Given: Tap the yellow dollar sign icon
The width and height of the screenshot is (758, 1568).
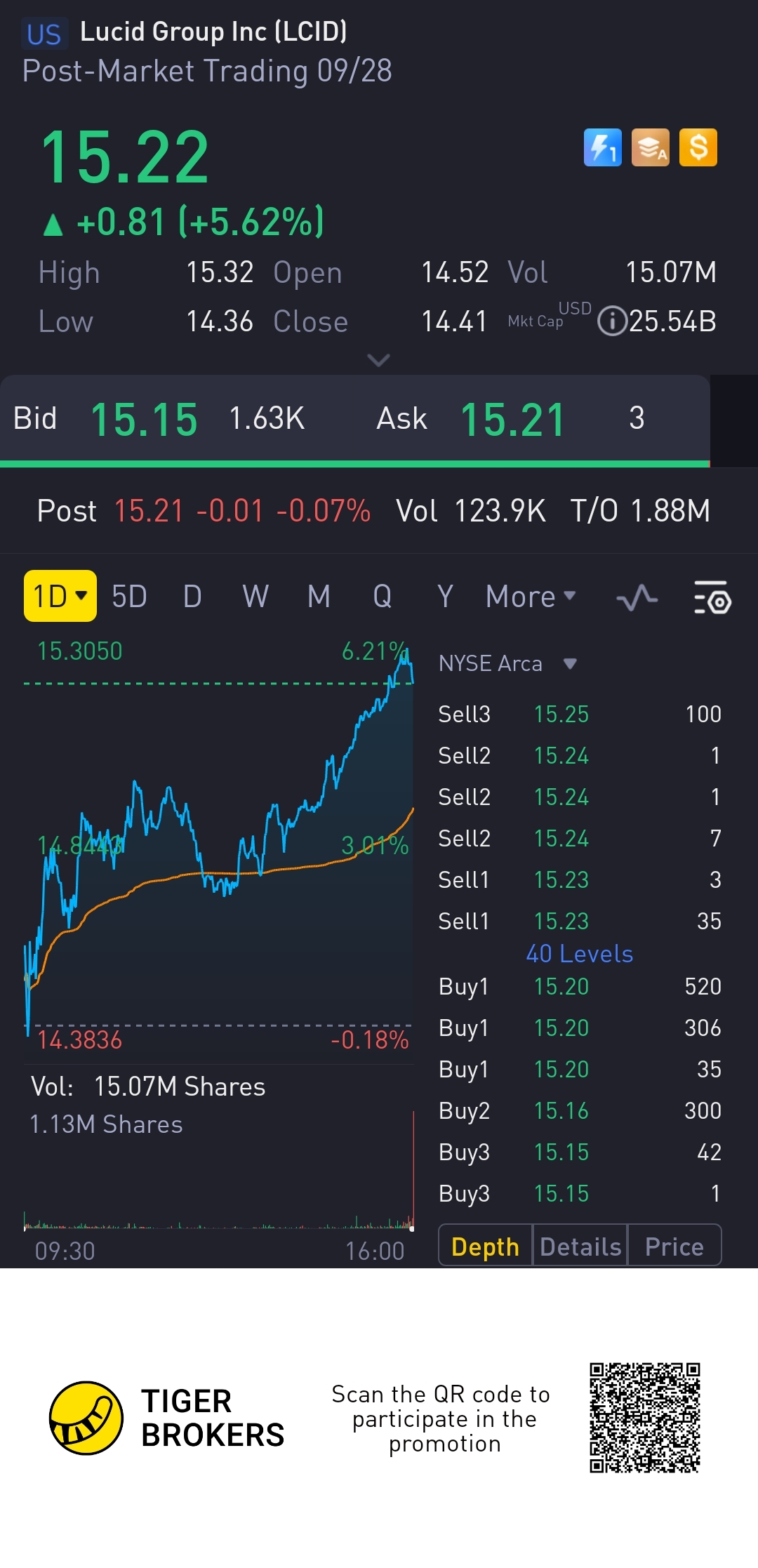Looking at the screenshot, I should coord(698,147).
